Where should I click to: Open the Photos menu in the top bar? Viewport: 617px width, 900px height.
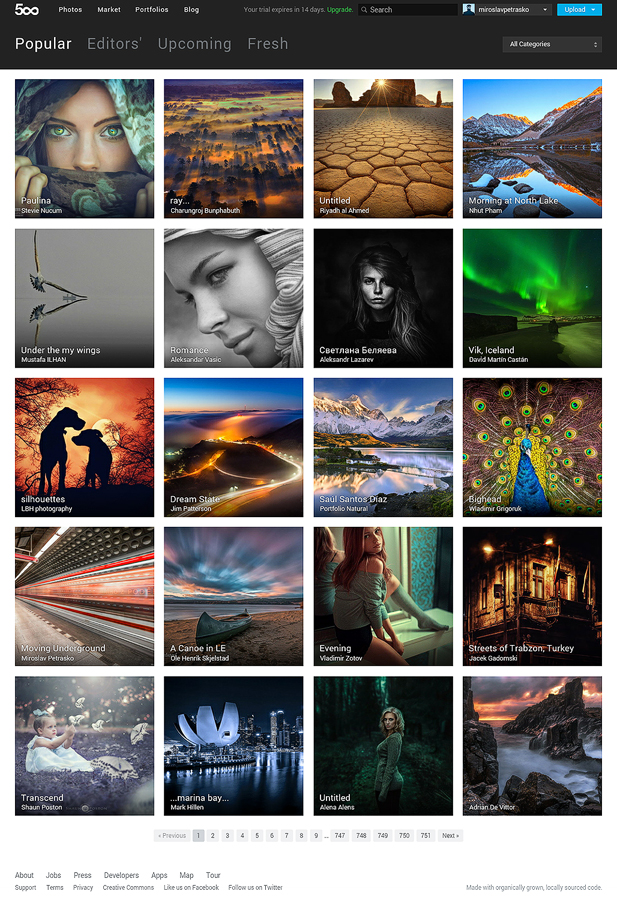click(70, 10)
